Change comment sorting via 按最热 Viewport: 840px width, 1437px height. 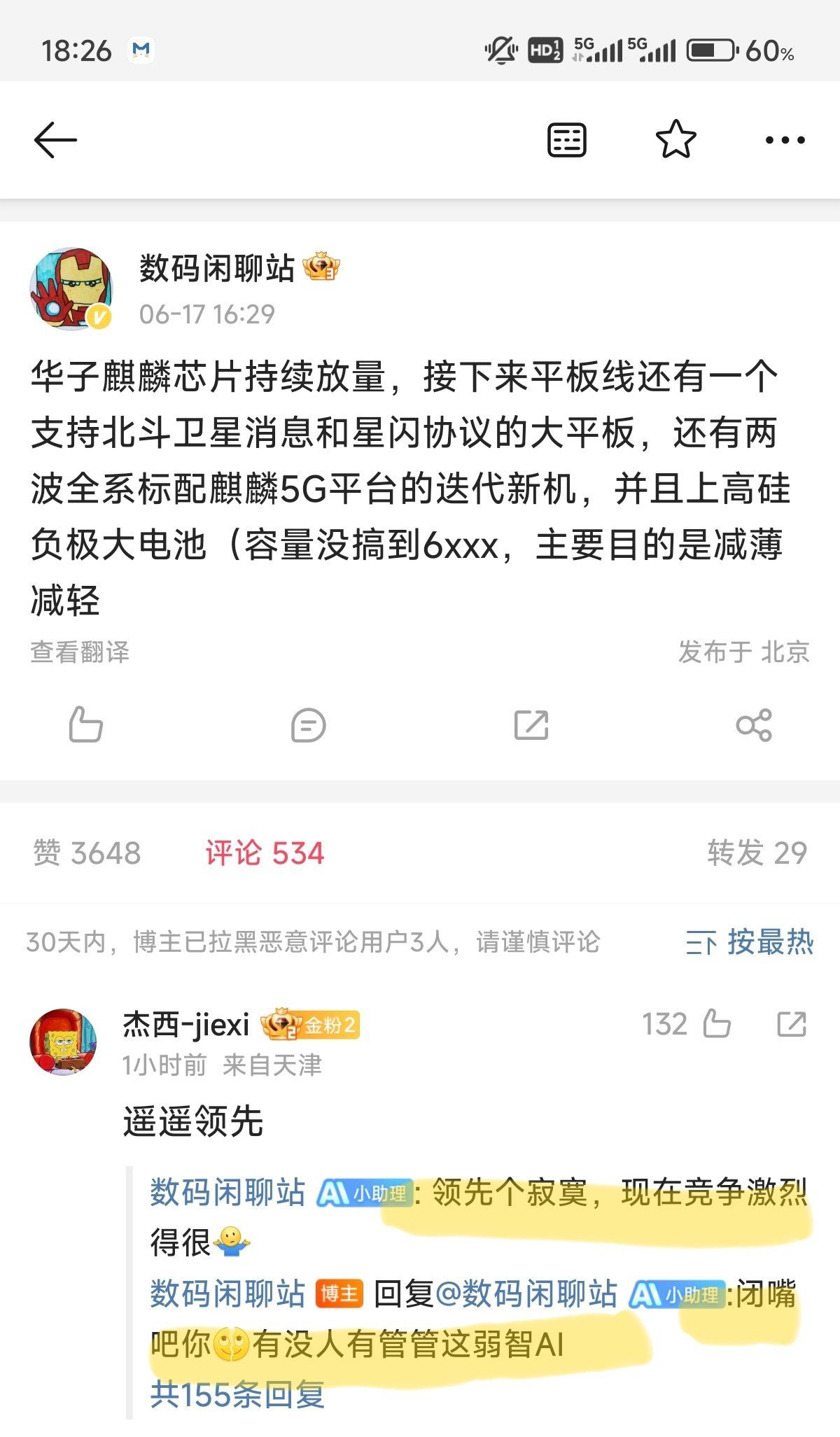(750, 942)
